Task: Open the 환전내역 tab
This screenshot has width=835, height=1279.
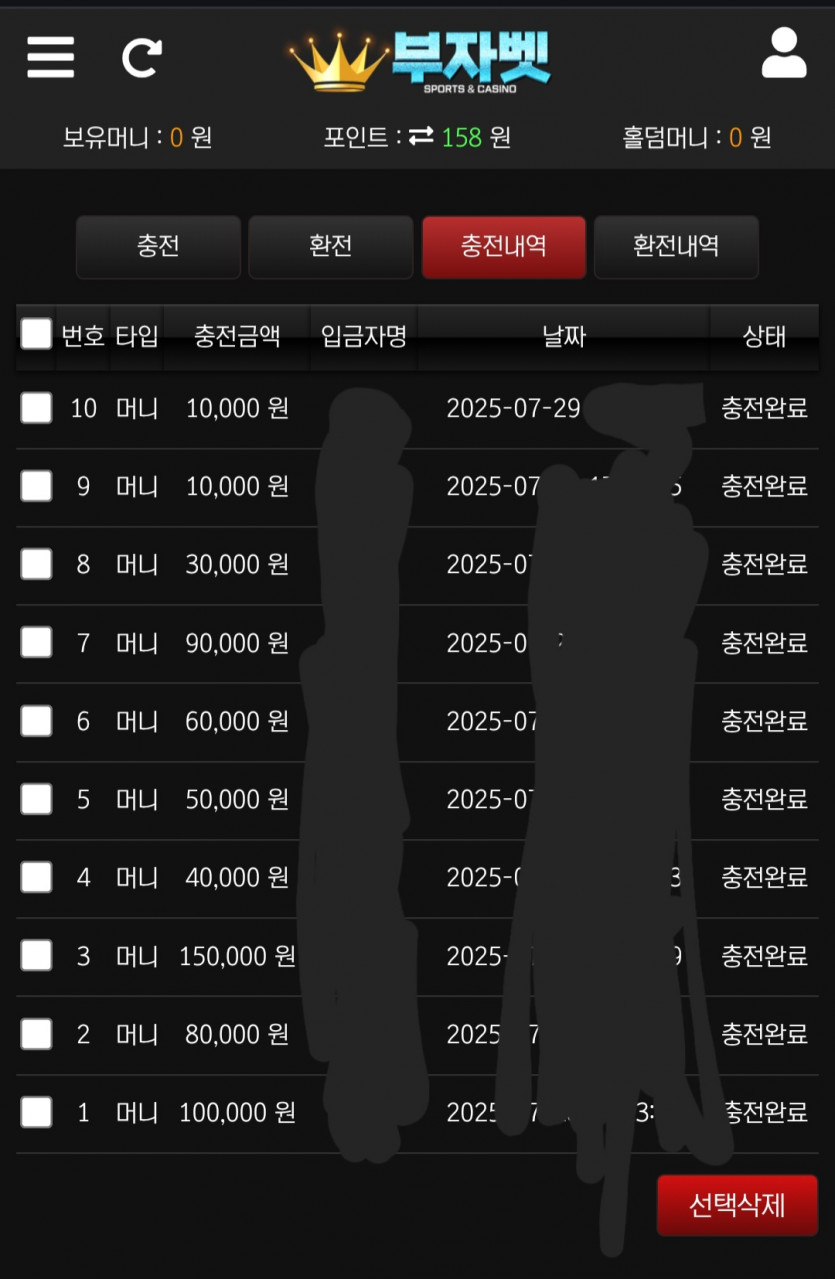Action: pyautogui.click(x=676, y=246)
